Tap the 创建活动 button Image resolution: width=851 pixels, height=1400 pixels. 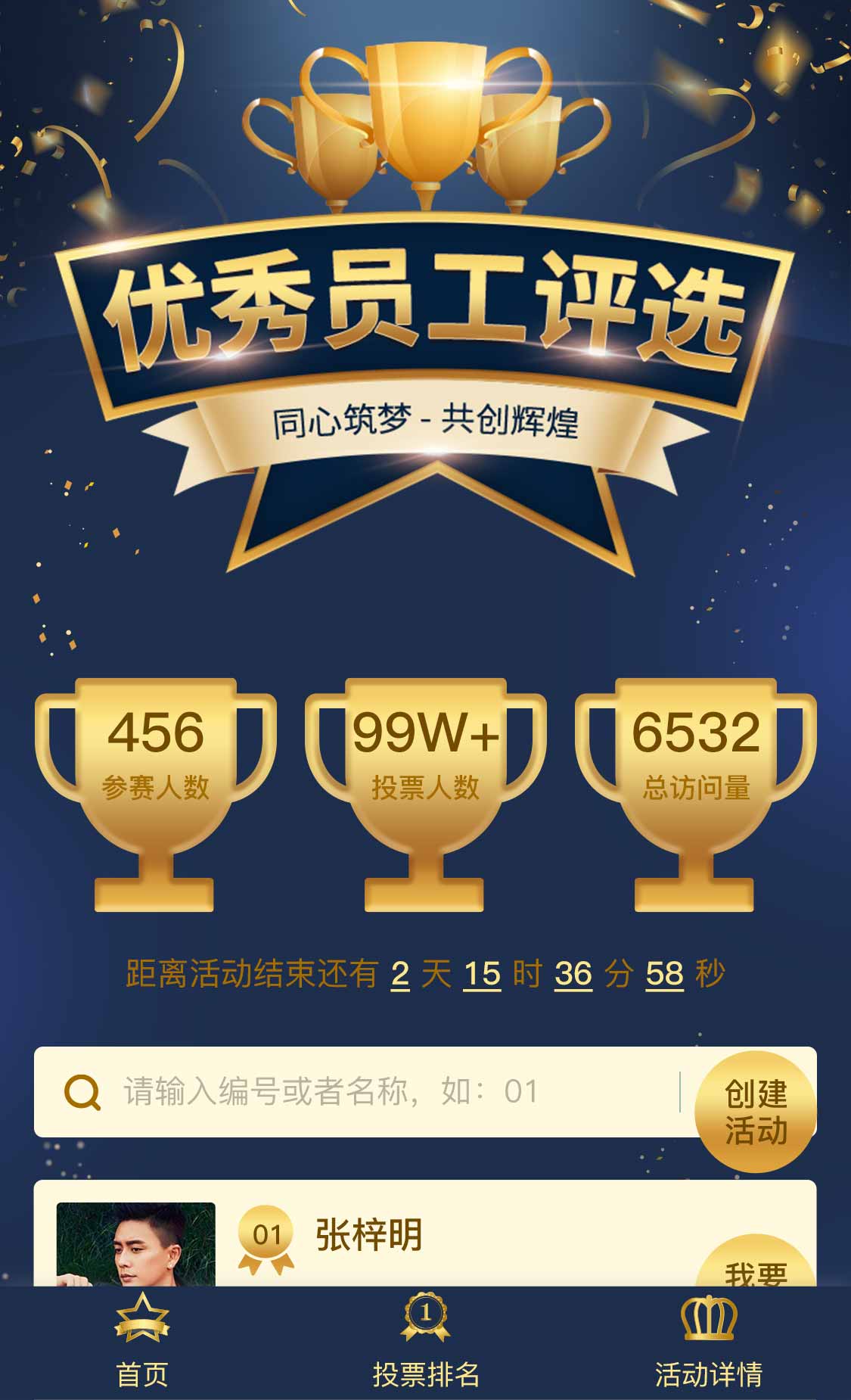pos(756,1112)
